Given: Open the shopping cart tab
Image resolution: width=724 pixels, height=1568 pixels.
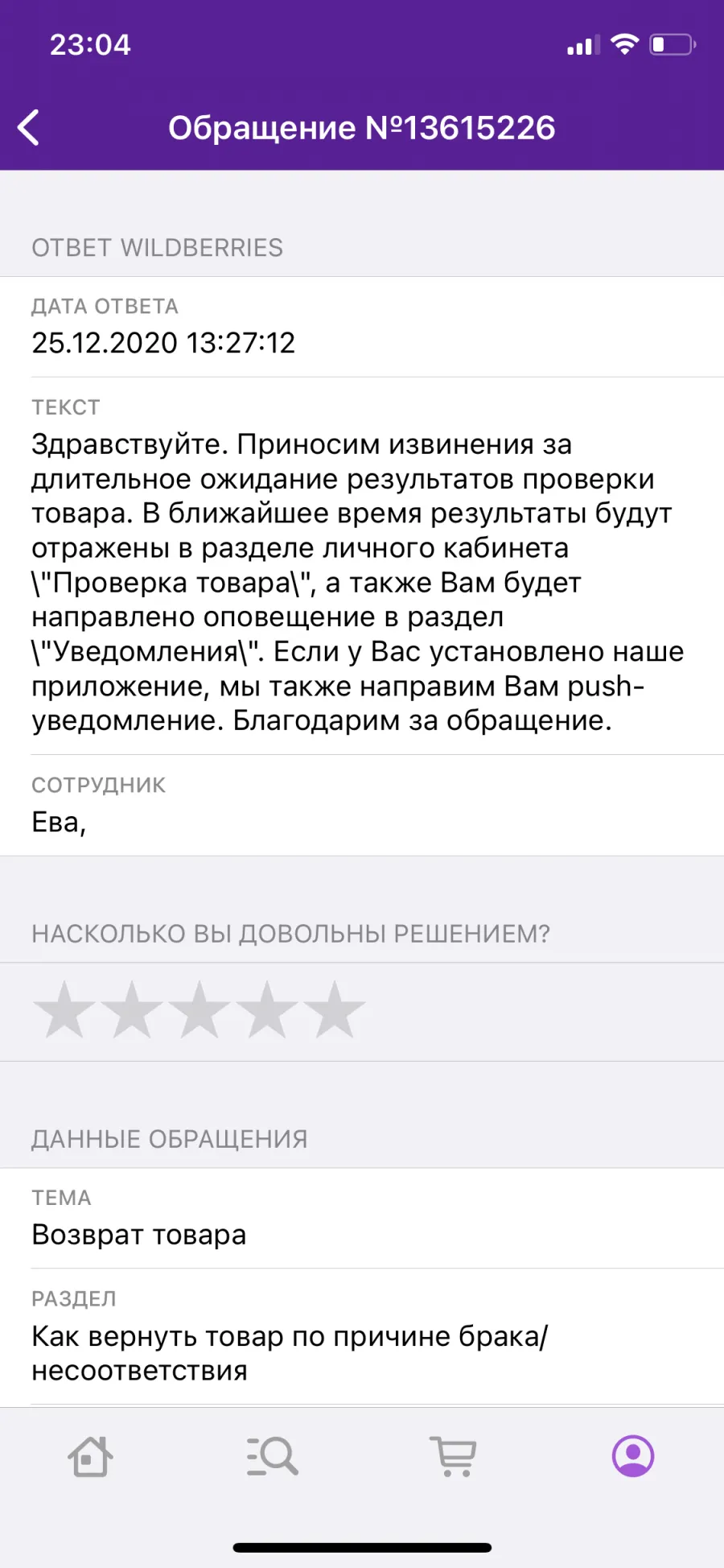Looking at the screenshot, I should [x=454, y=1456].
